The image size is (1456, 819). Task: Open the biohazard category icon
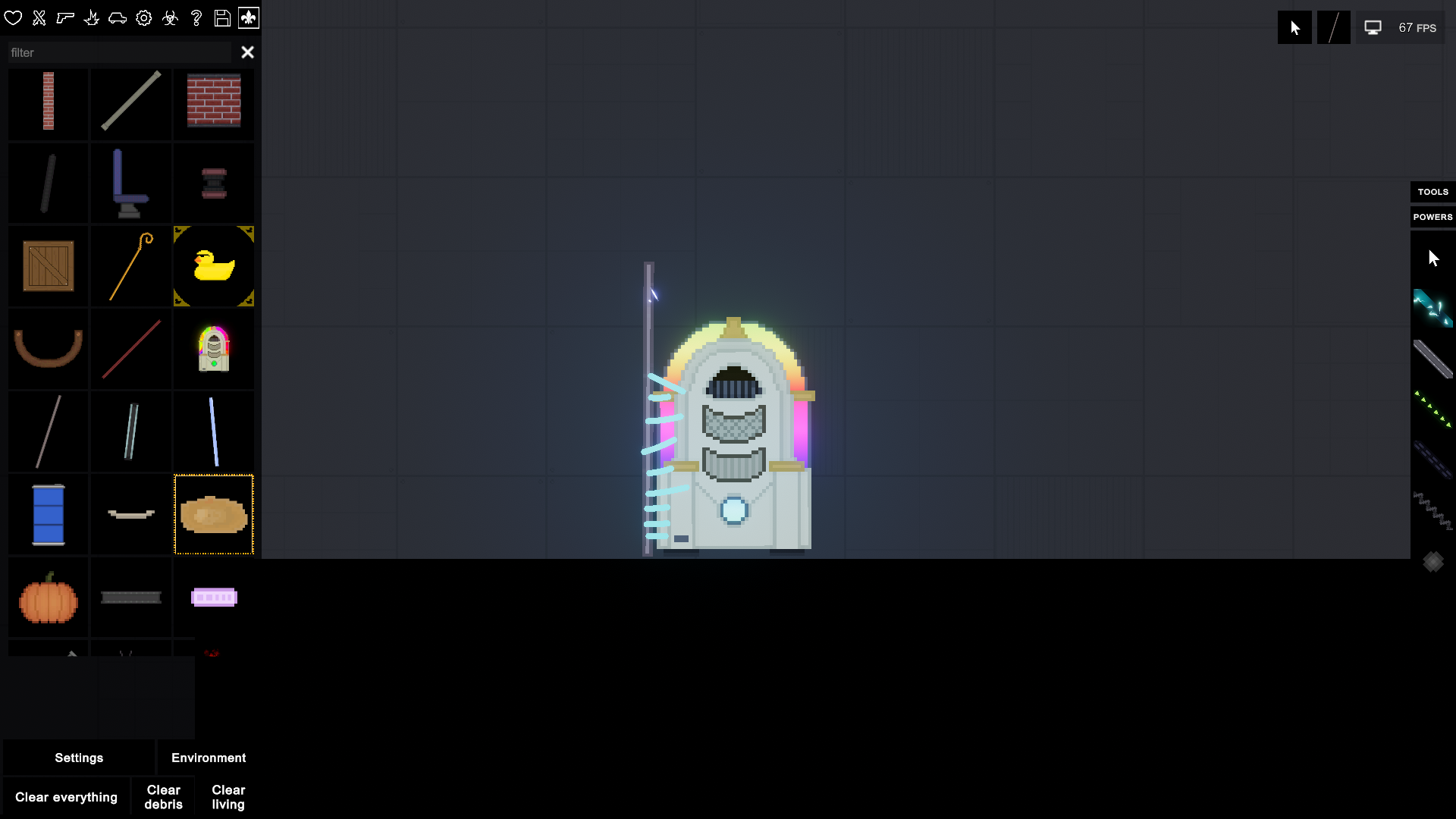pyautogui.click(x=170, y=17)
